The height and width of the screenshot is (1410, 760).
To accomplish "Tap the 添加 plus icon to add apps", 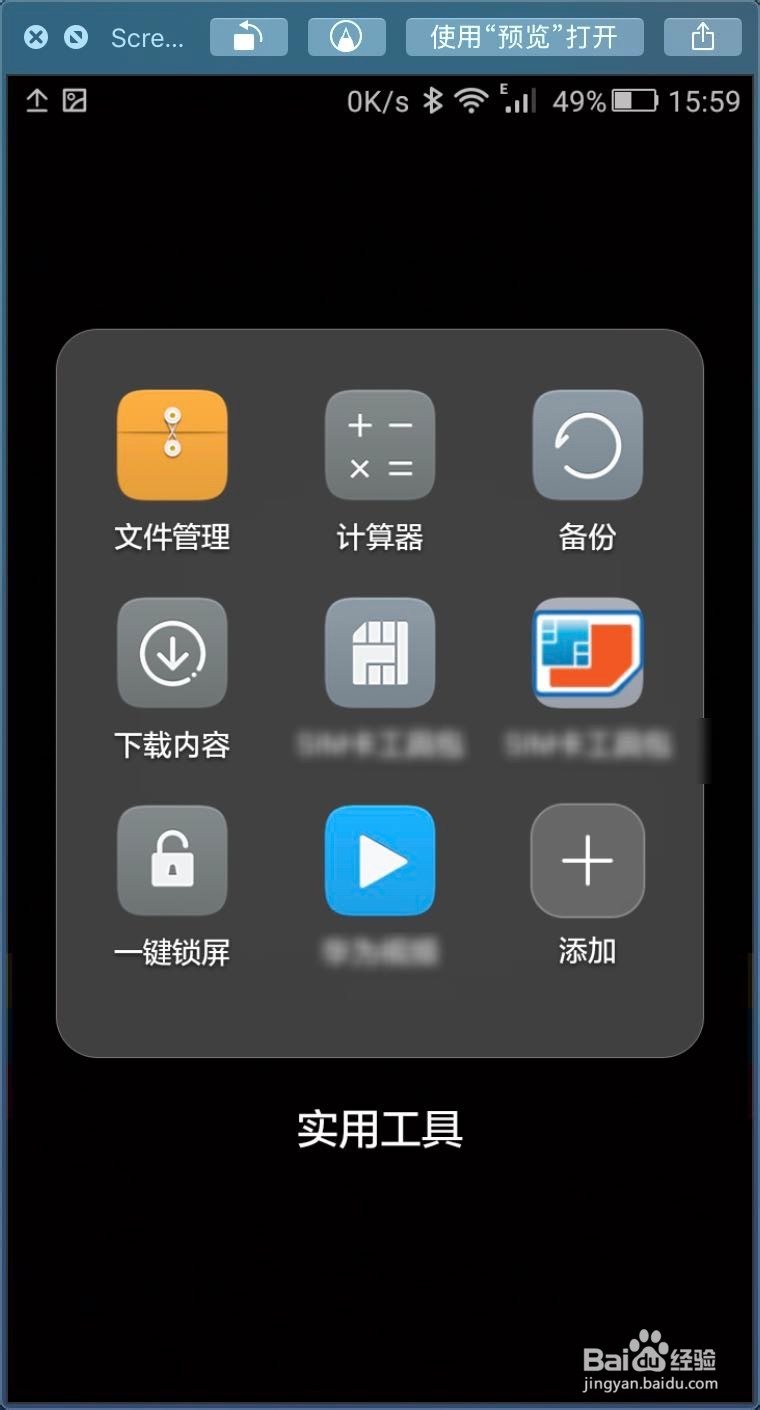I will [x=587, y=861].
